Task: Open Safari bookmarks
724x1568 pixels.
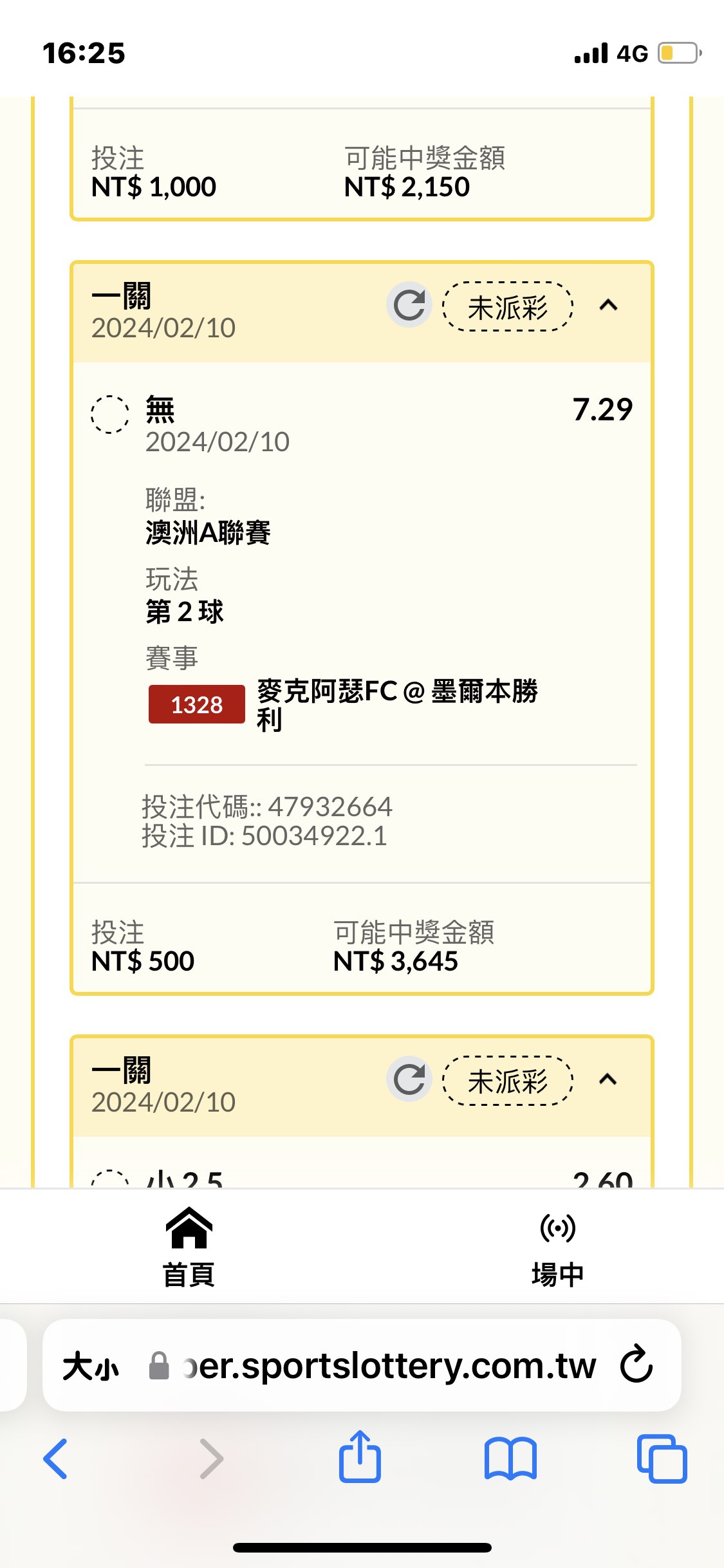Action: point(510,1459)
